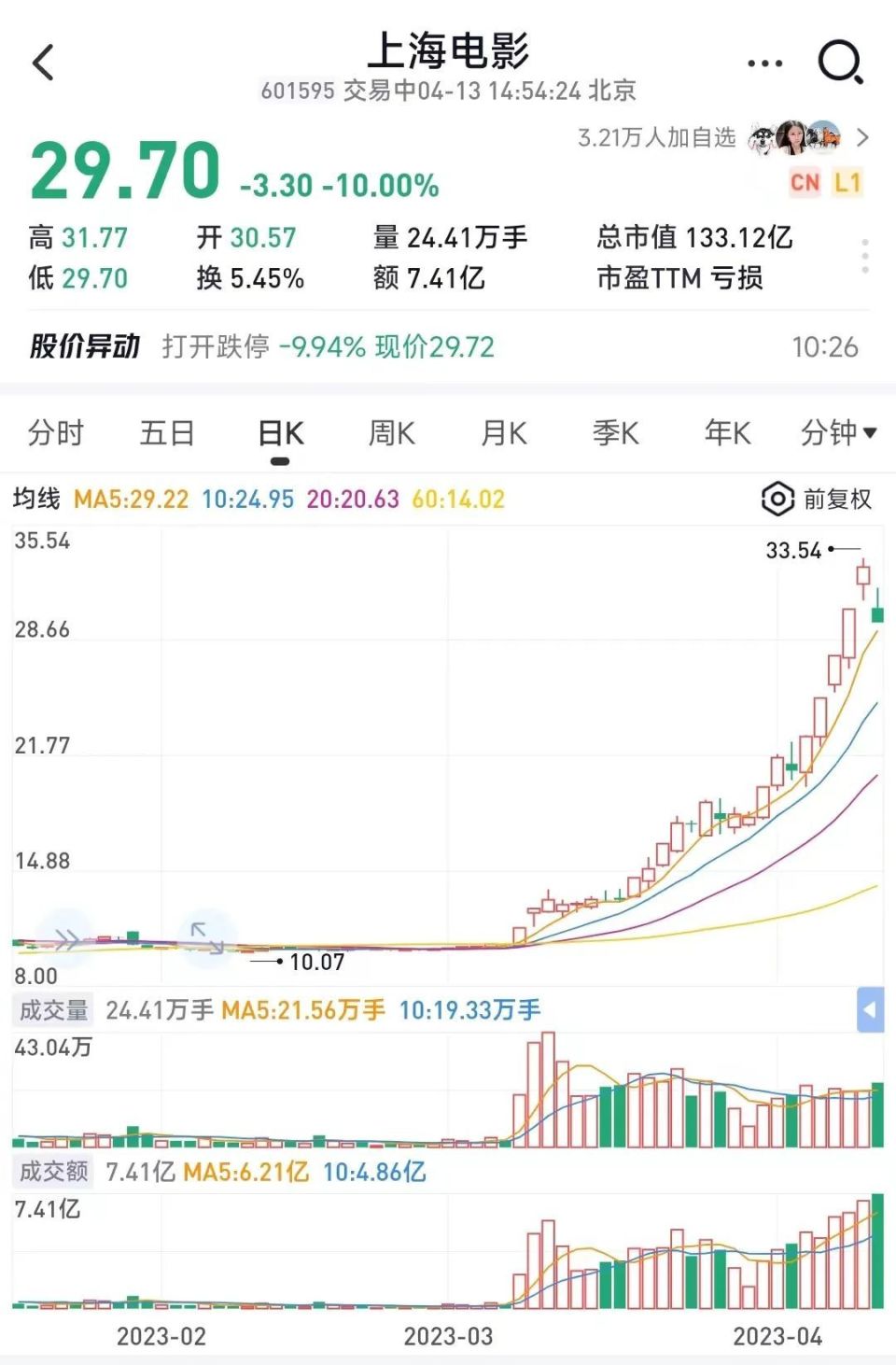This screenshot has height=1365, width=896.
Task: Open the search magnifier icon
Action: click(x=840, y=63)
